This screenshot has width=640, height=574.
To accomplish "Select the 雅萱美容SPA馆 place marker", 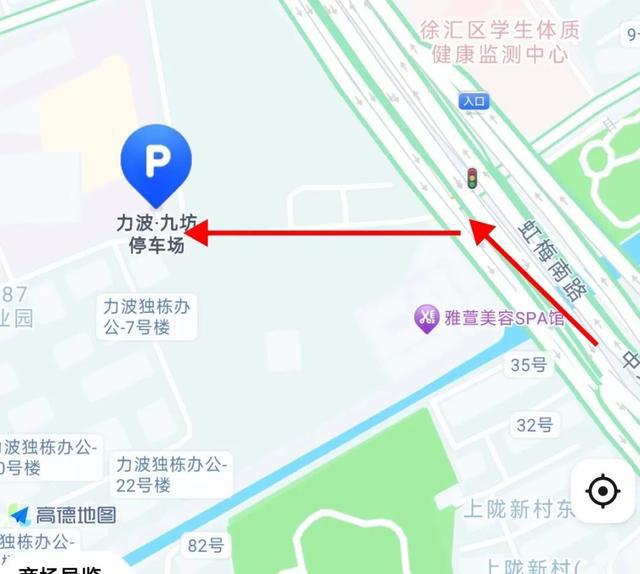I will pos(427,319).
